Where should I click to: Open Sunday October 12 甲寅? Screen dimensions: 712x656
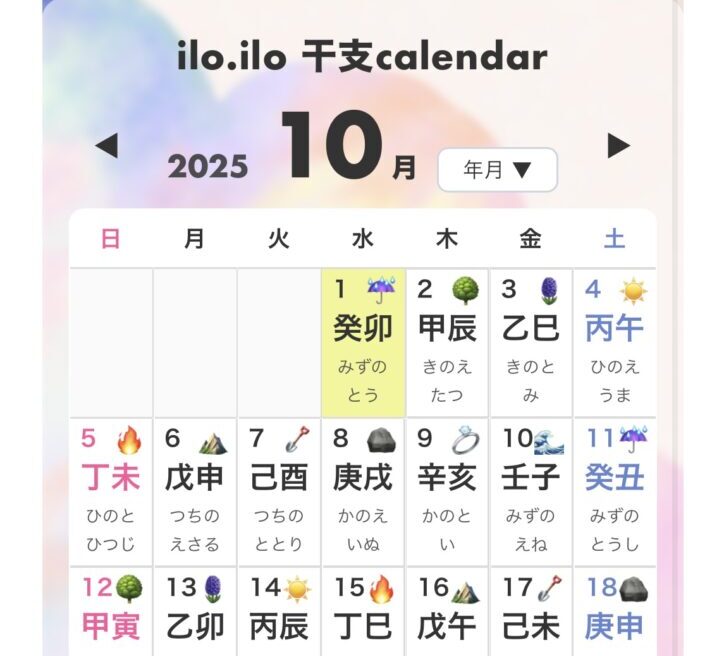[111, 612]
